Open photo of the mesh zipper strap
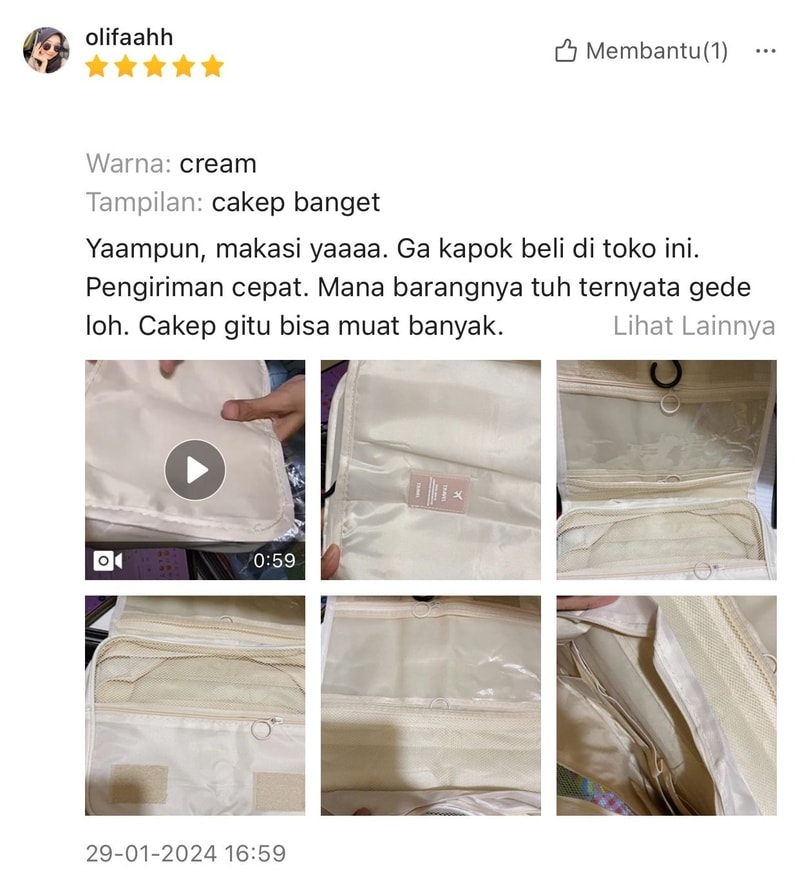This screenshot has width=800, height=884. coord(666,705)
